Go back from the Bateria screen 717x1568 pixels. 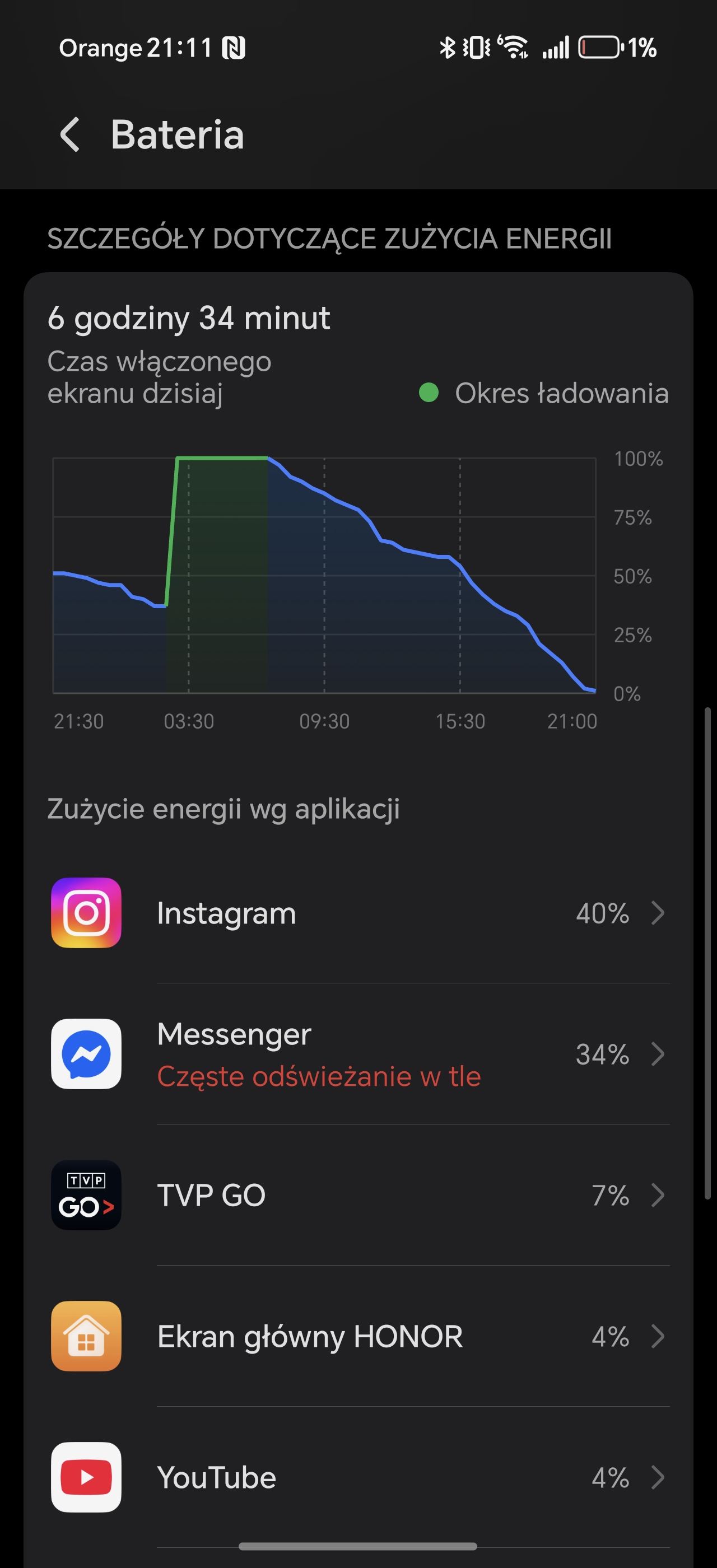[x=70, y=134]
